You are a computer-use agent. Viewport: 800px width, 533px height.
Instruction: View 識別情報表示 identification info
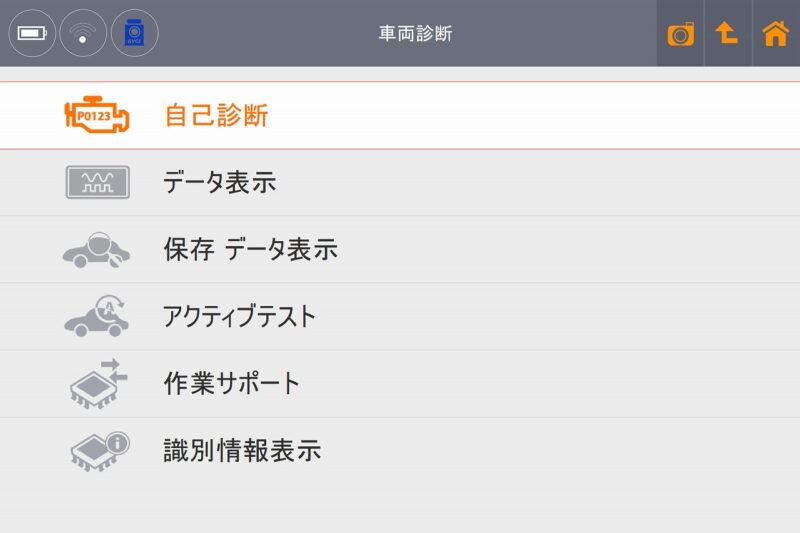(241, 450)
